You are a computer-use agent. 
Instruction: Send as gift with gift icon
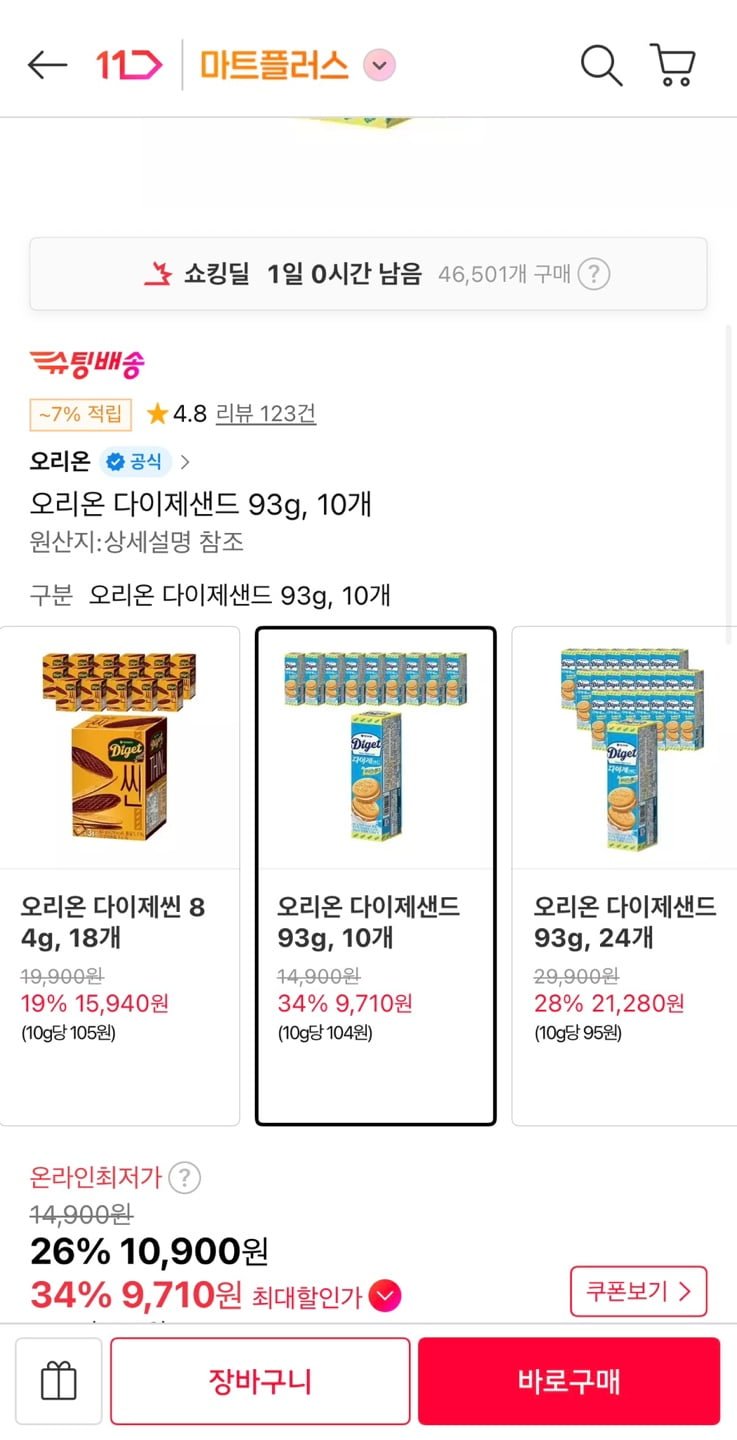(x=58, y=1381)
